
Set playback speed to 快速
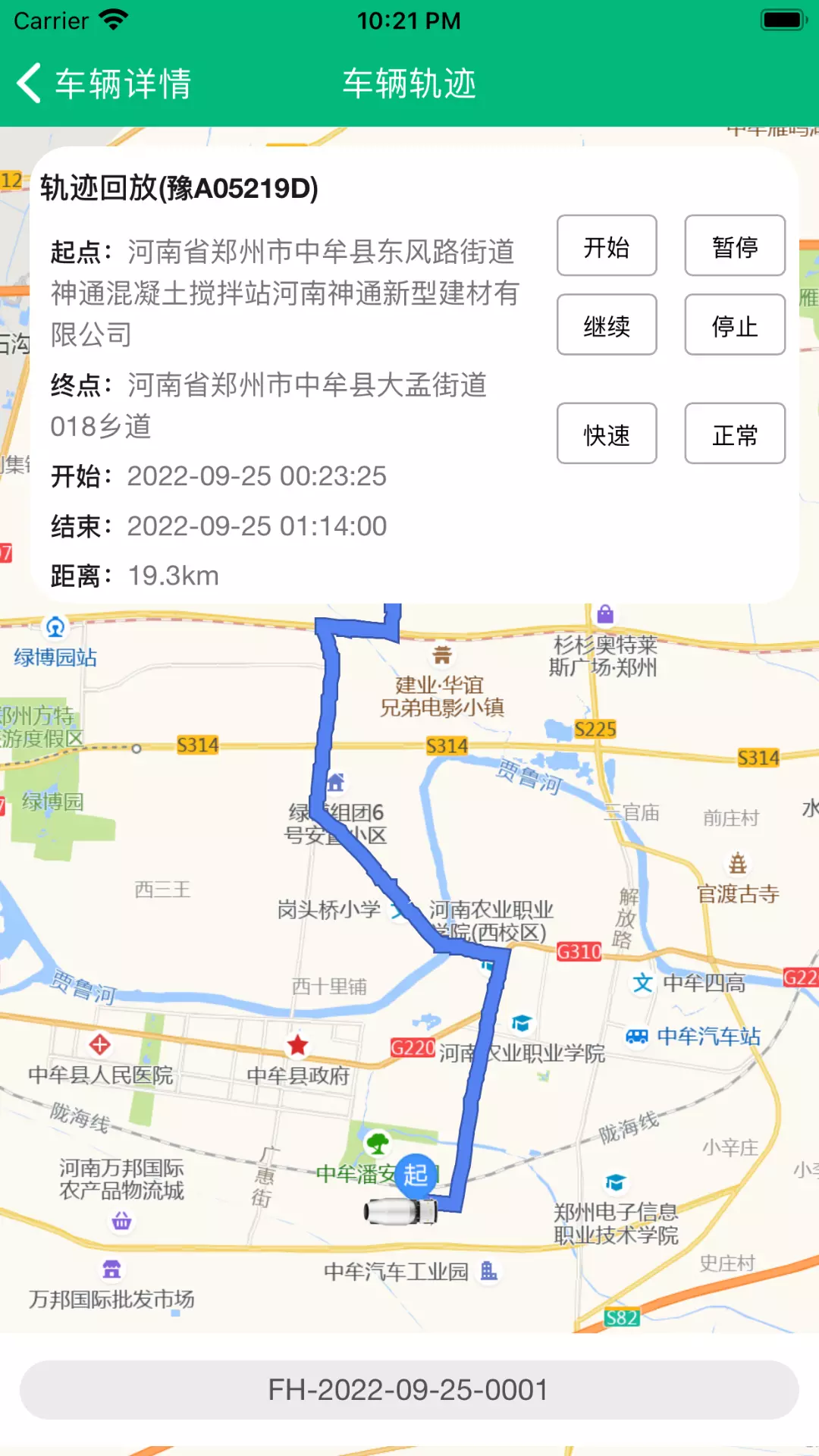607,434
